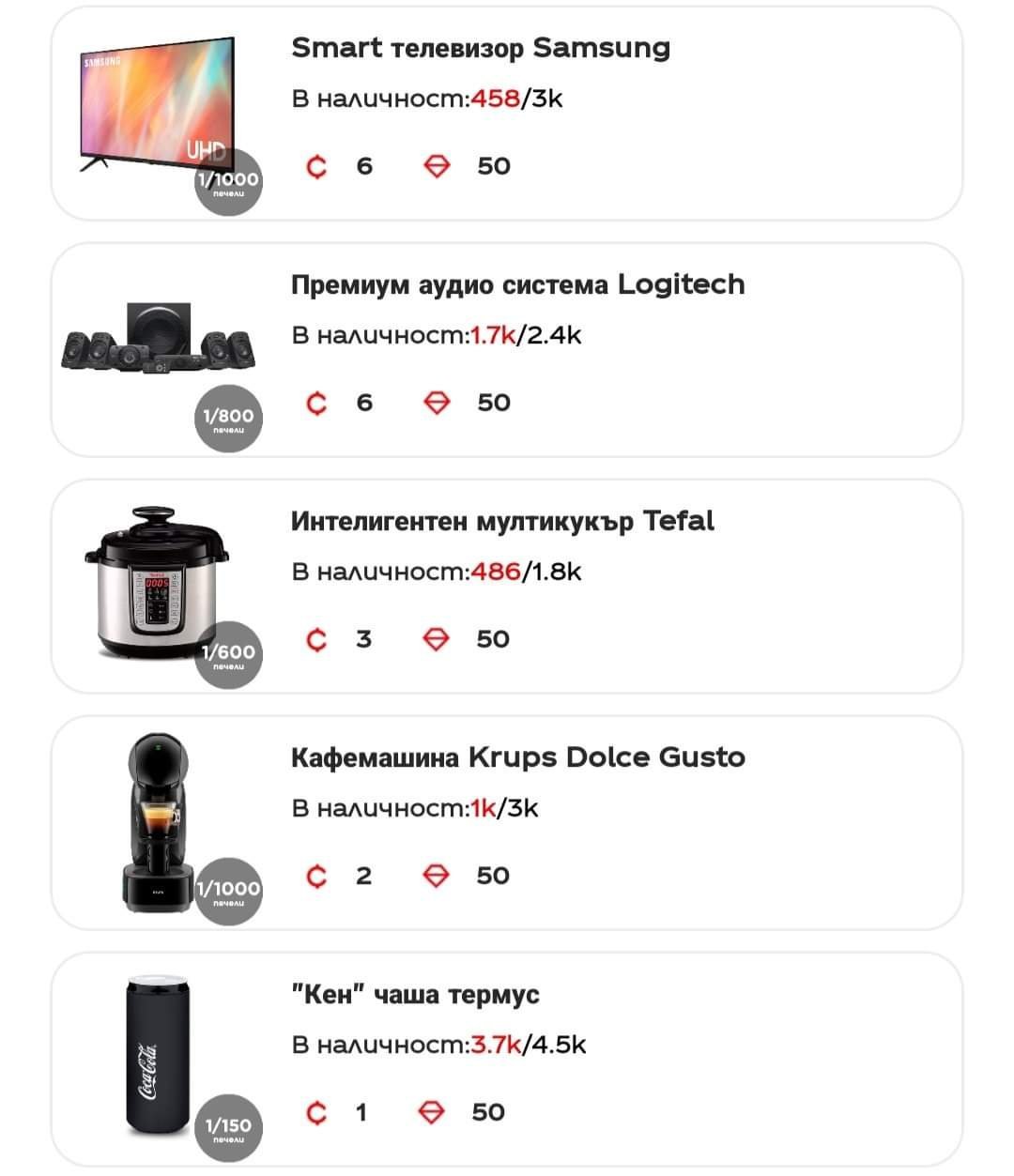The width and height of the screenshot is (1014, 1176).
Task: Open the Smart телевизор Samsung prize card
Action: (507, 114)
